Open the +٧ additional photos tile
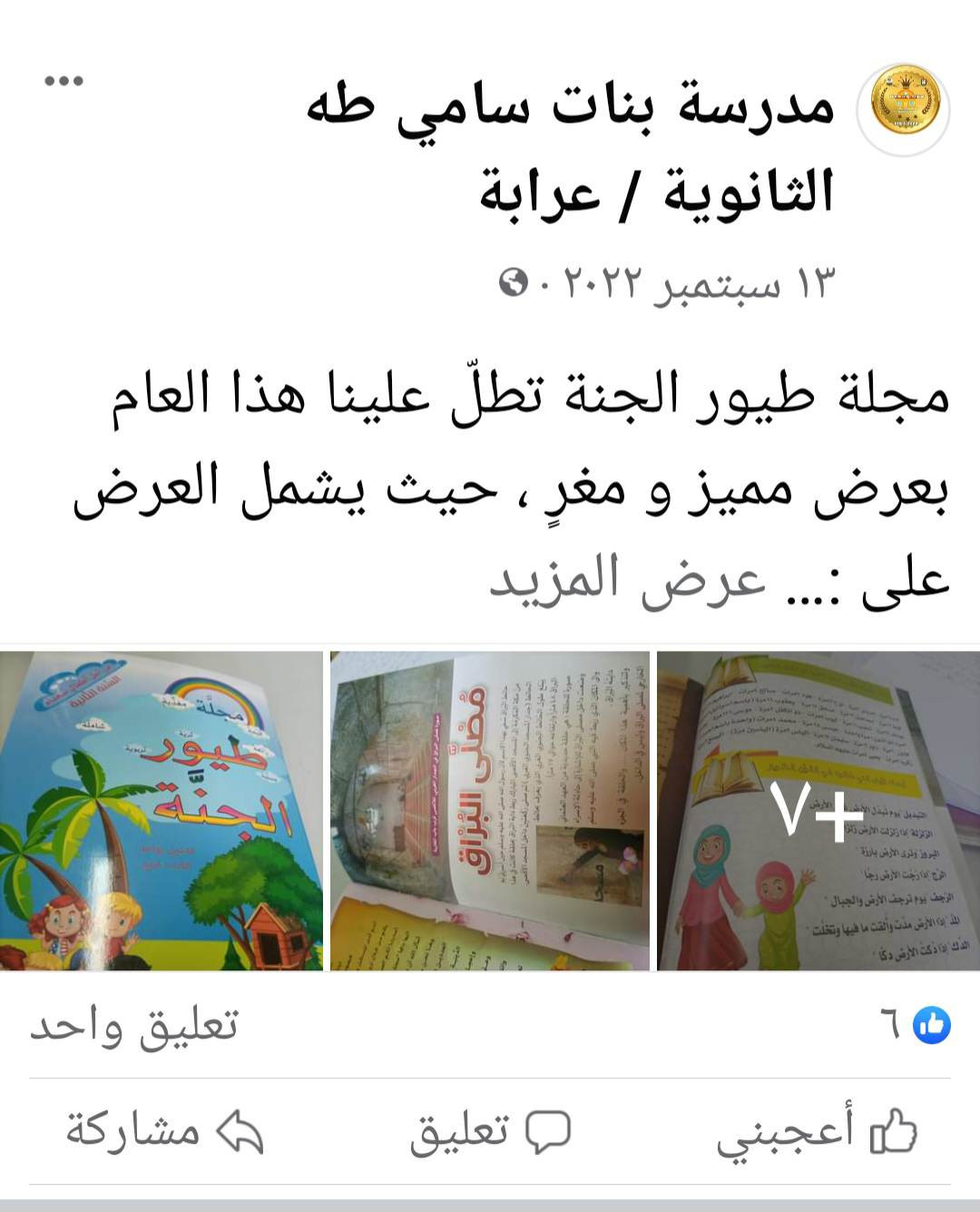 coord(818,811)
